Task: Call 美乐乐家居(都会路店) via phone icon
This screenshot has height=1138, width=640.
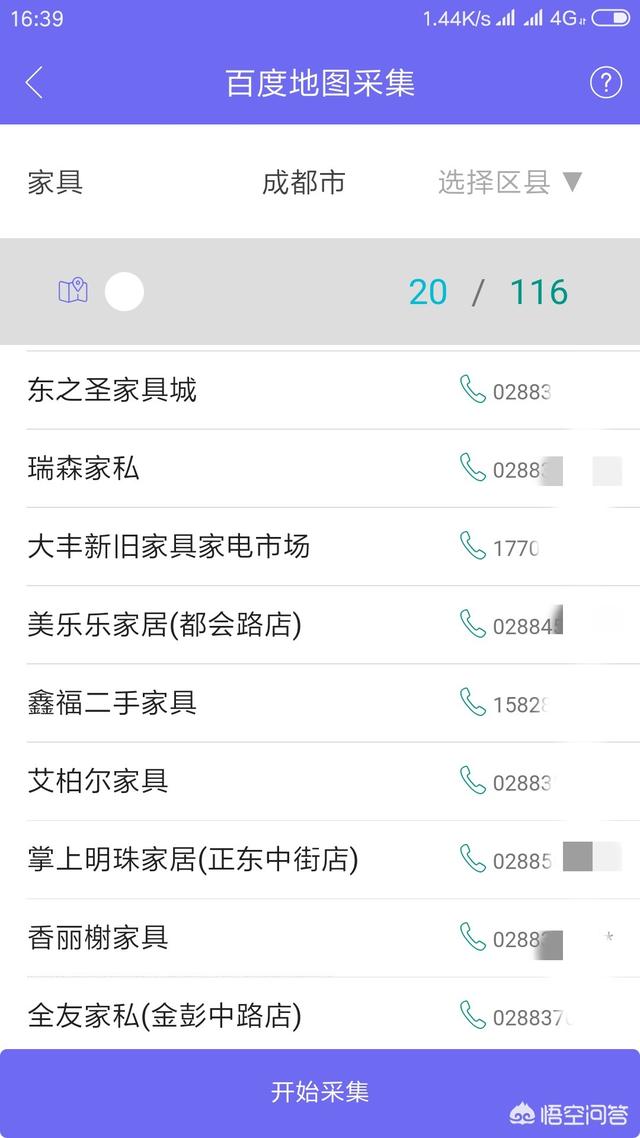Action: coord(472,624)
